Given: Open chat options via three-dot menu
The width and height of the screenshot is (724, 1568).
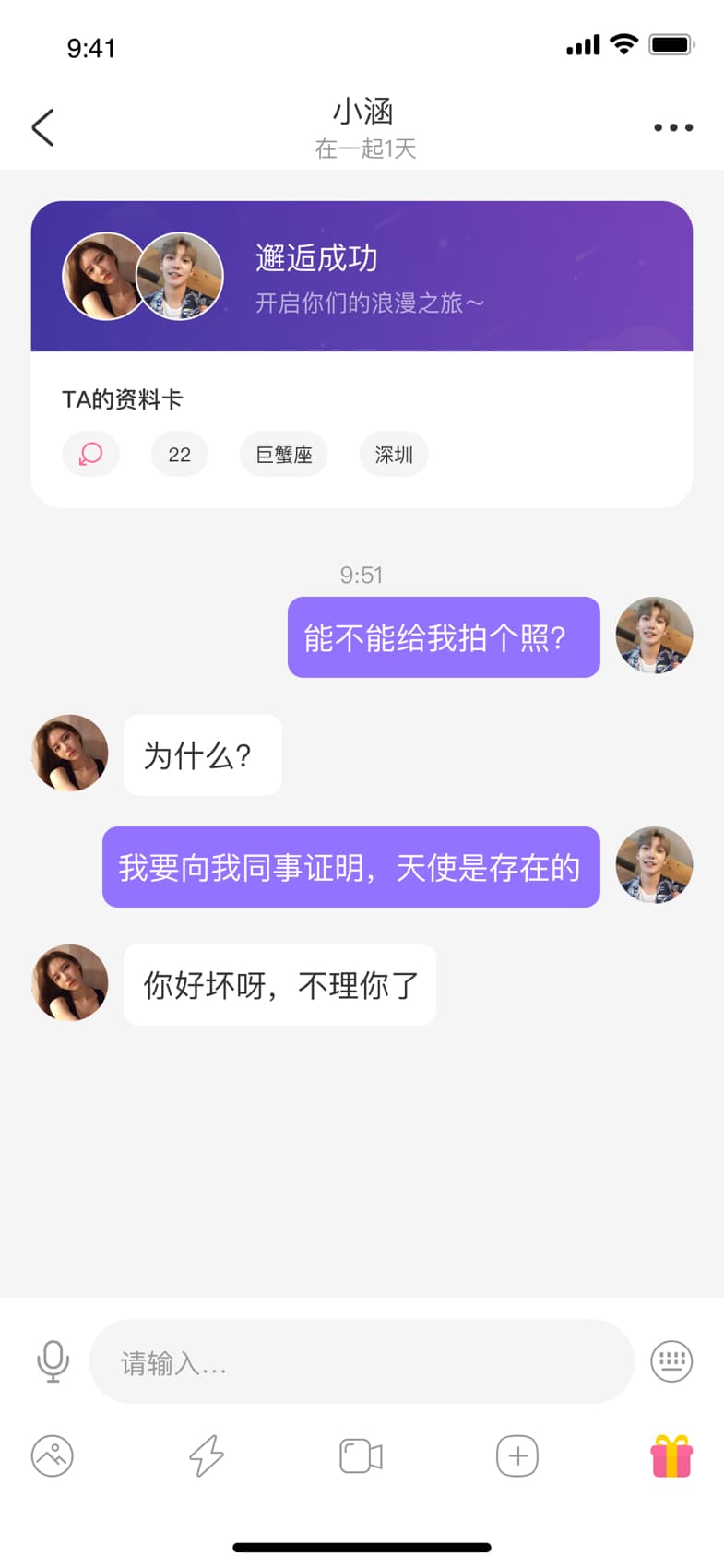Looking at the screenshot, I should point(672,127).
